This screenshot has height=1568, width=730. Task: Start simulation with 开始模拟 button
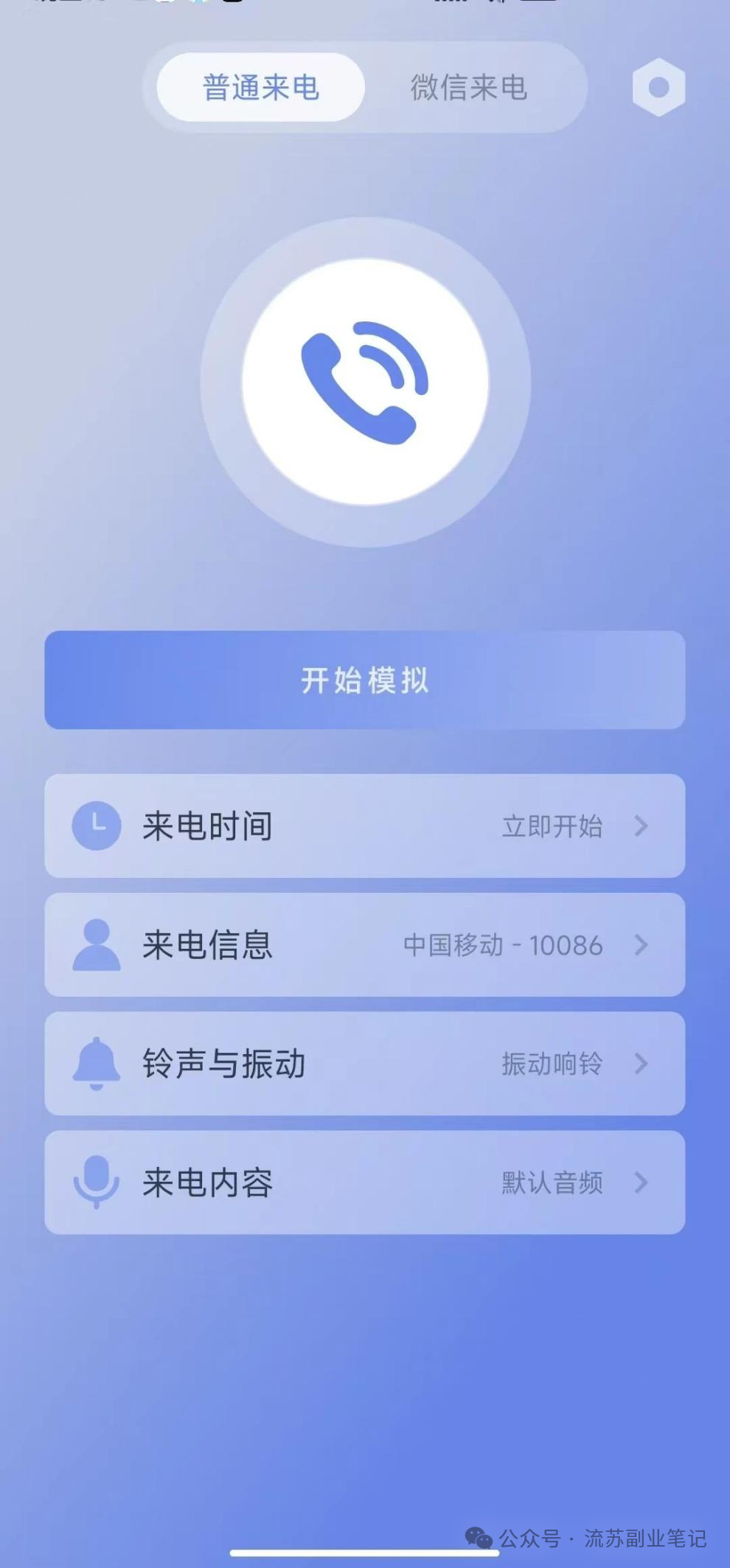coord(365,680)
